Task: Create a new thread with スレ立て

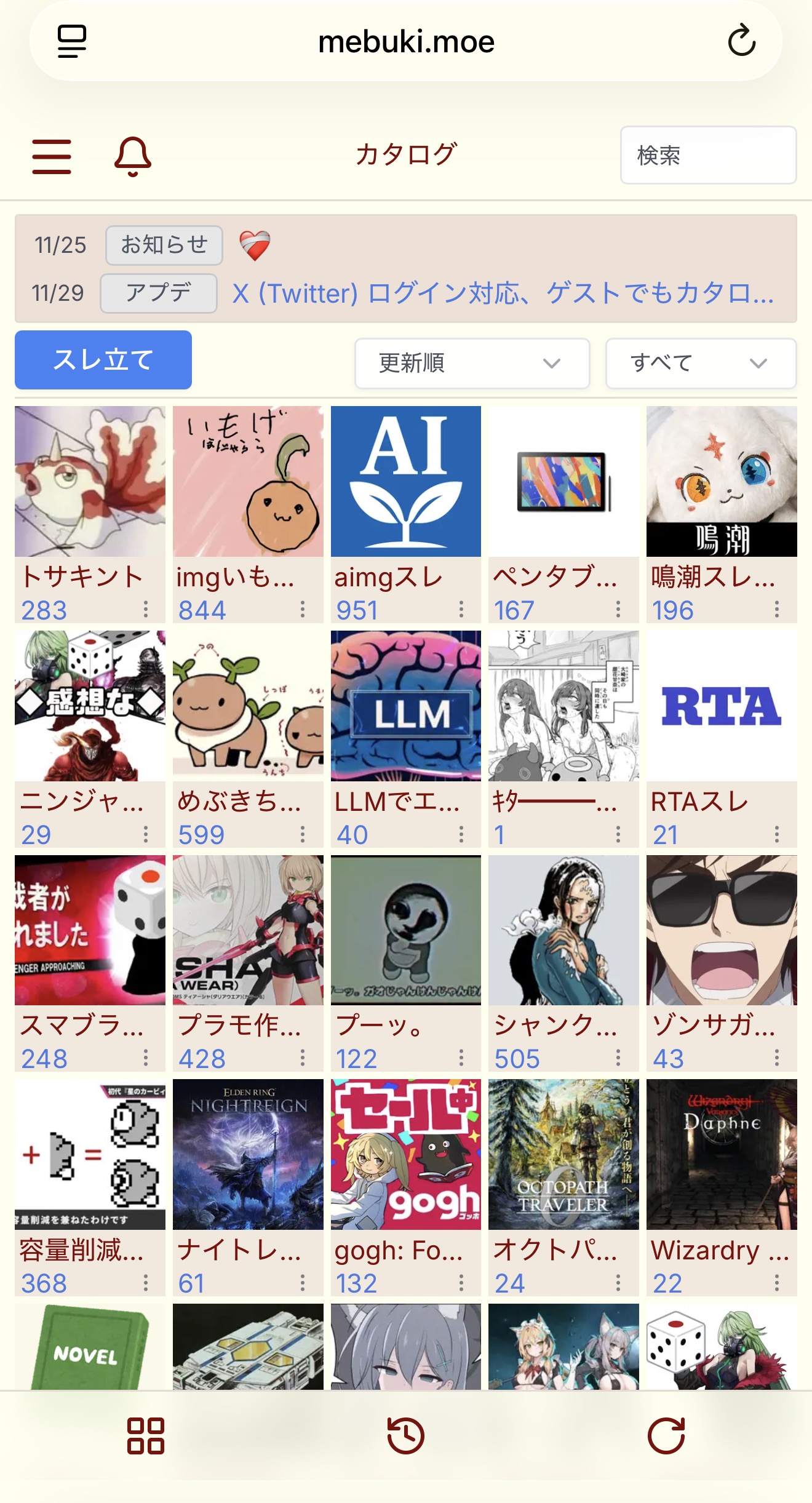Action: 103,360
